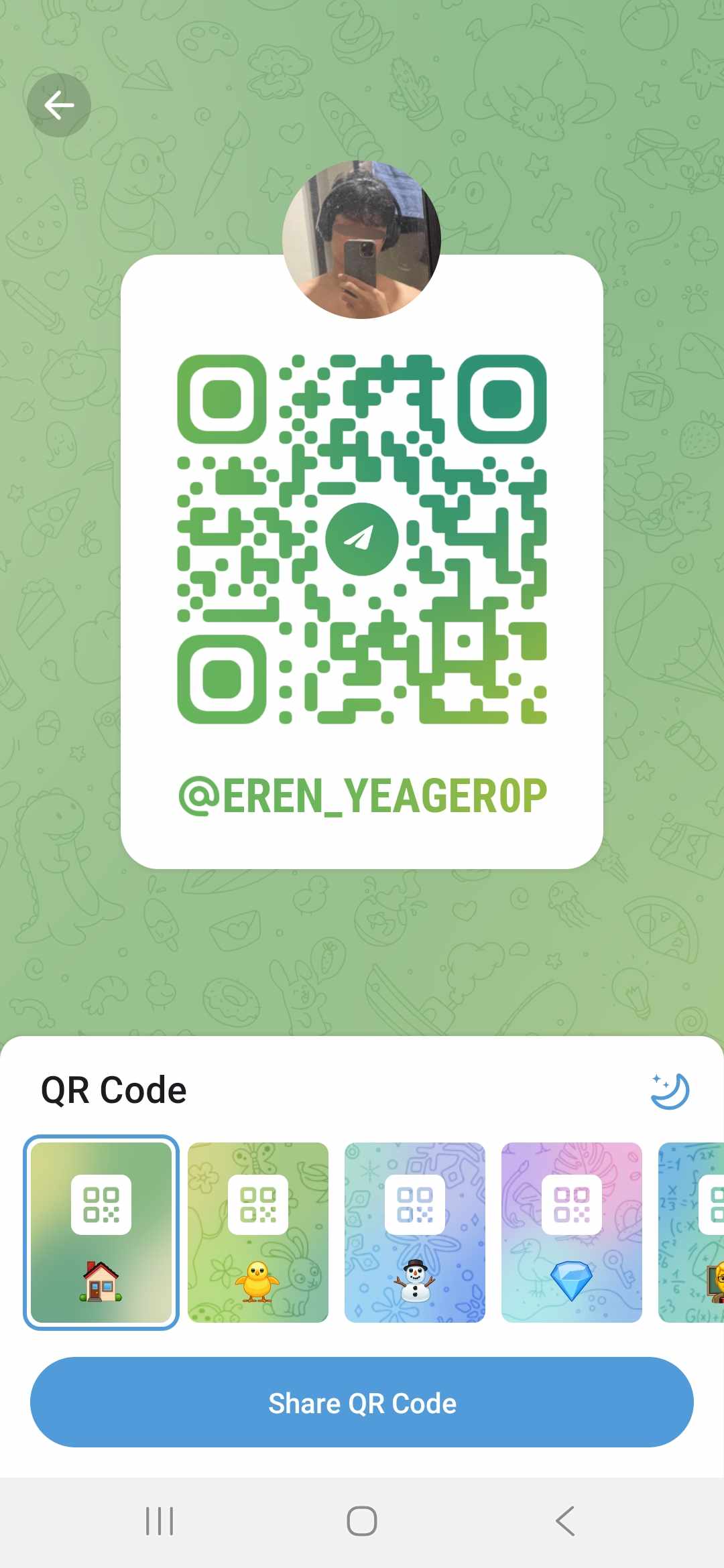
Task: Tap the Share QR Code button
Action: (362, 1402)
